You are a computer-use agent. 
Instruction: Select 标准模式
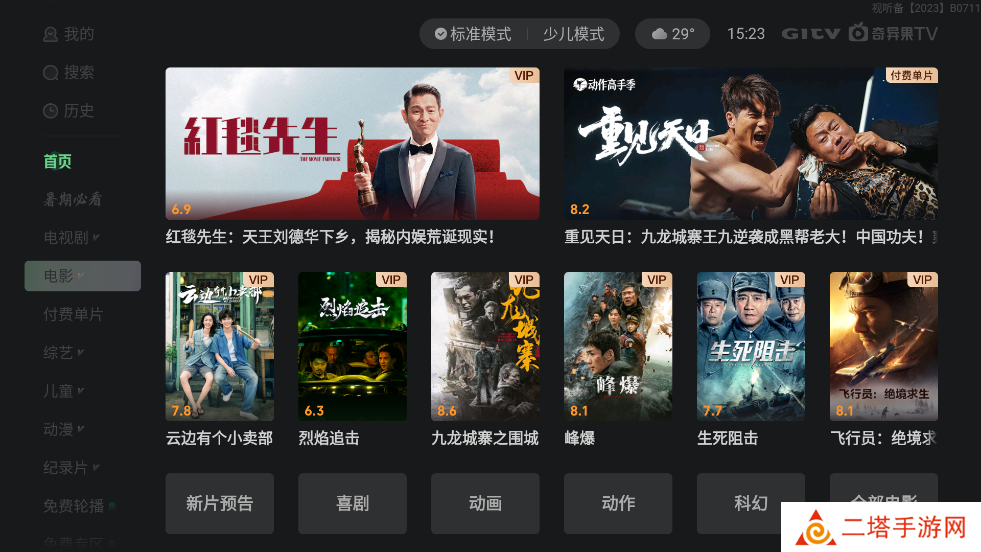coord(473,34)
